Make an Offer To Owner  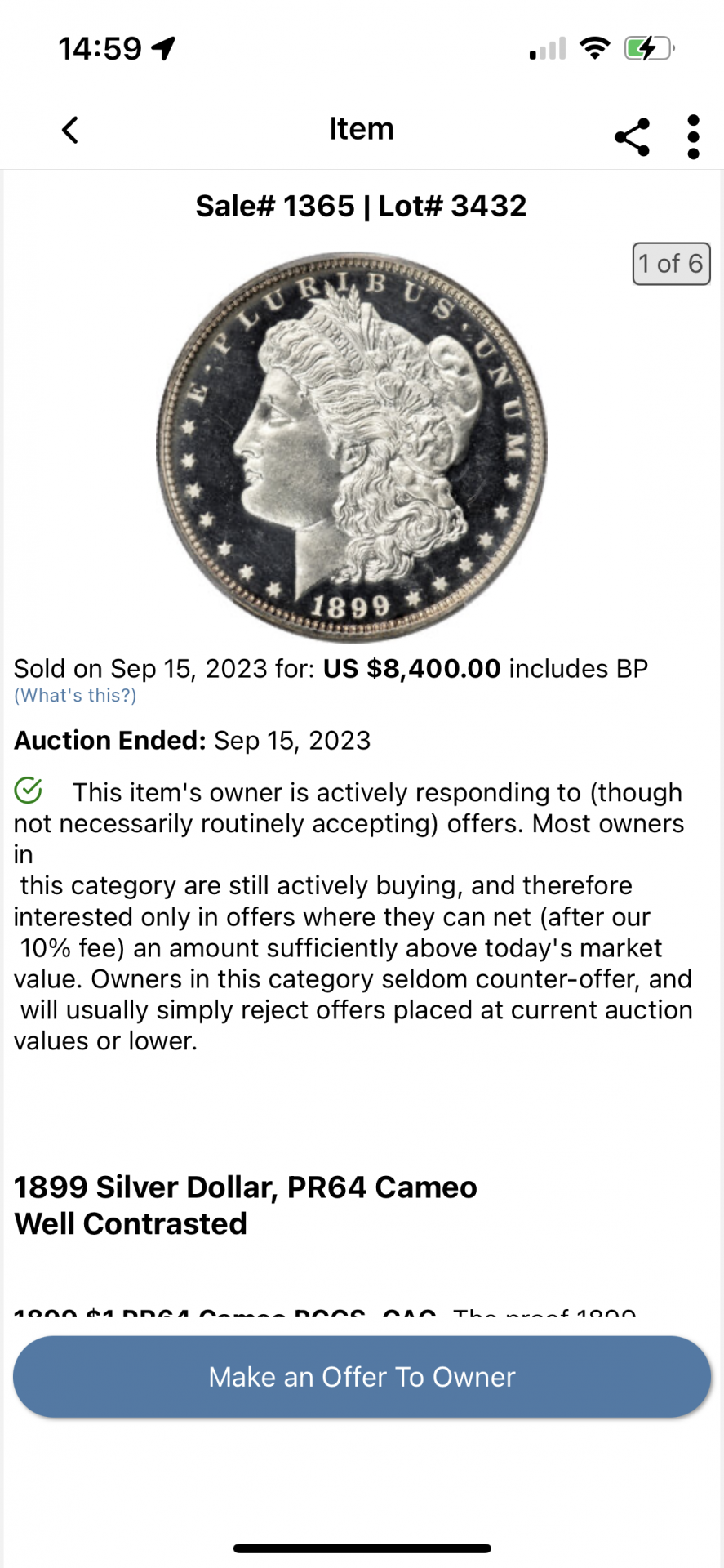point(362,1377)
